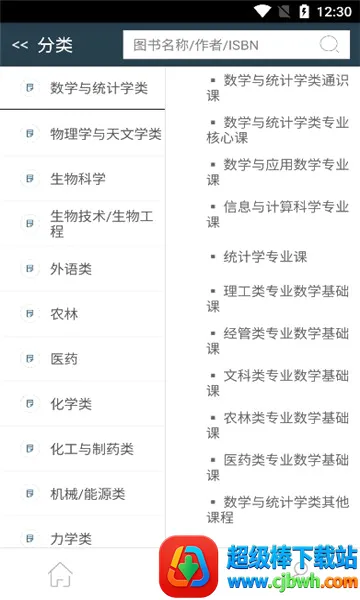
Task: Choose the 生物技术/生物工程 category
Action: pos(83,223)
